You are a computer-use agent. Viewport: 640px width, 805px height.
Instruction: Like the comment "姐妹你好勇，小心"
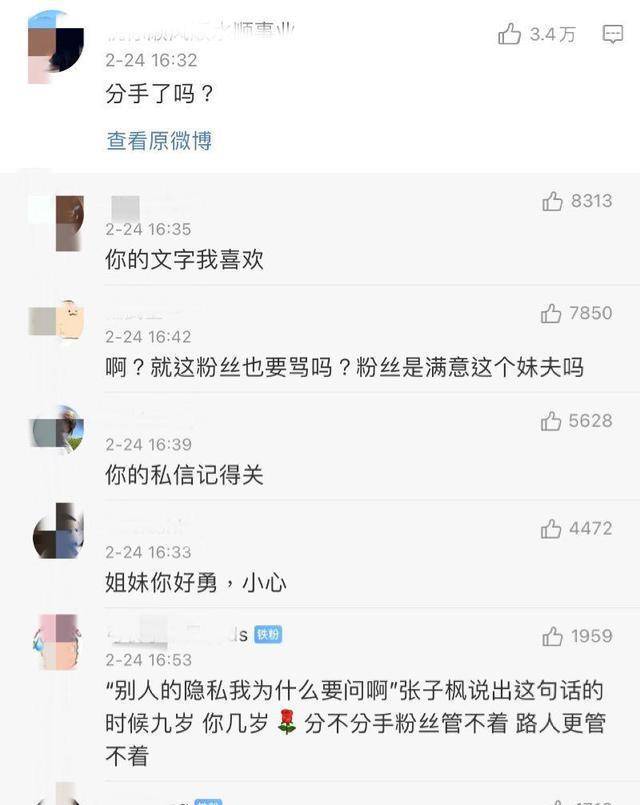coord(551,529)
